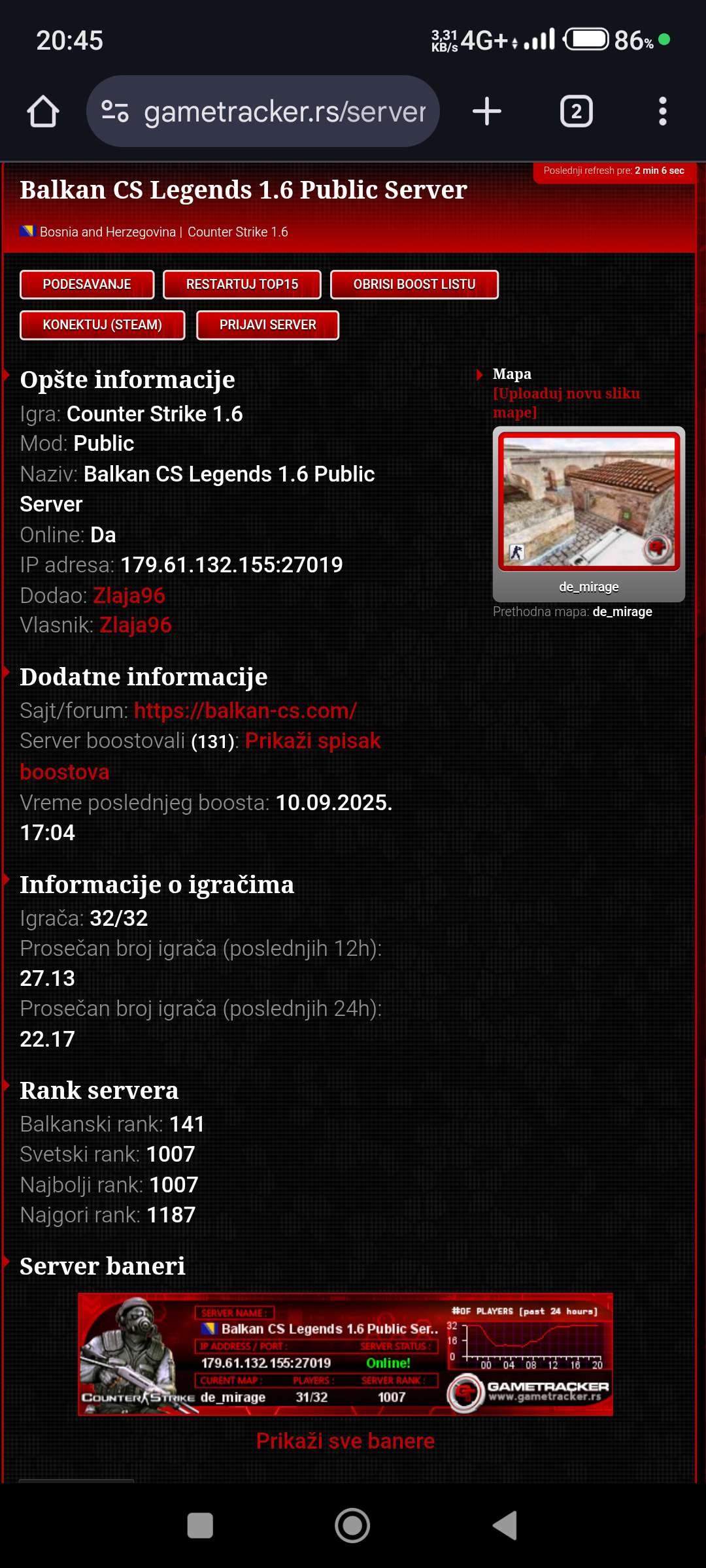706x1568 pixels.
Task: Open the Counter Strike 1.6 game link
Action: (237, 232)
